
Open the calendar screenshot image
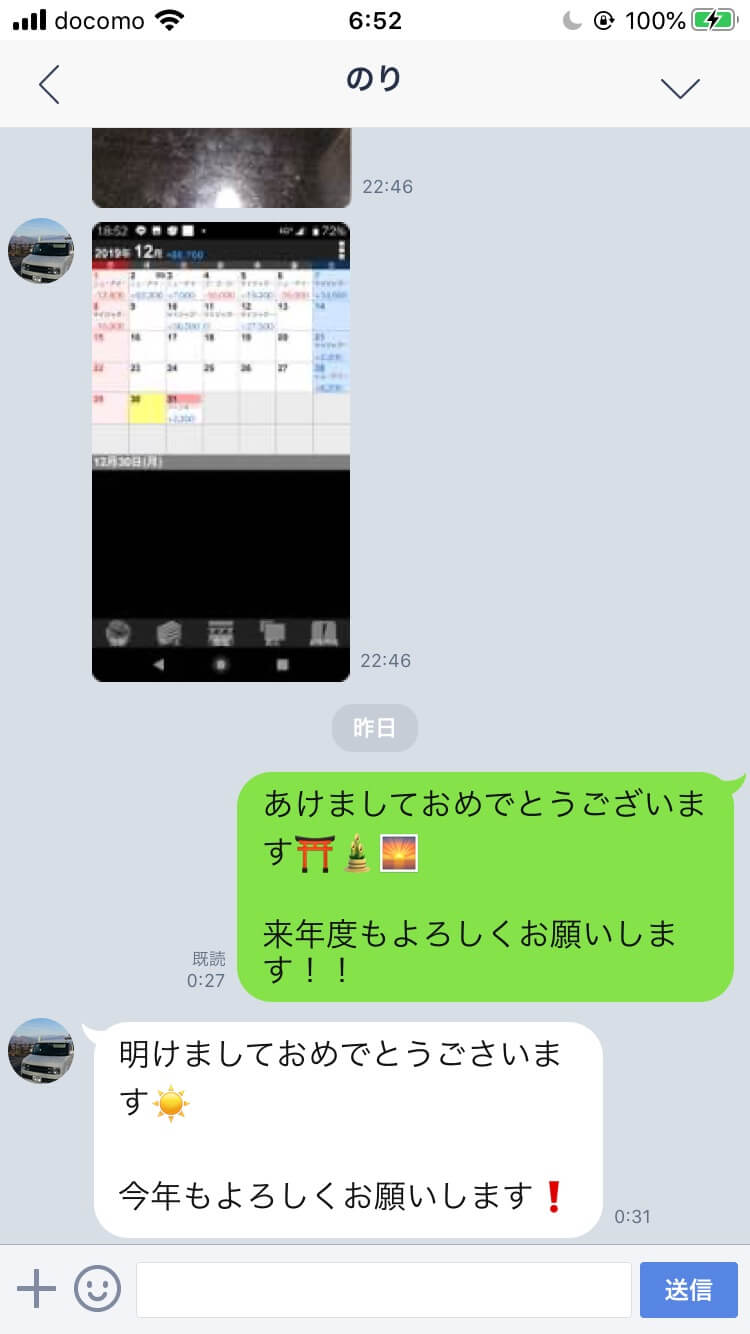click(221, 452)
